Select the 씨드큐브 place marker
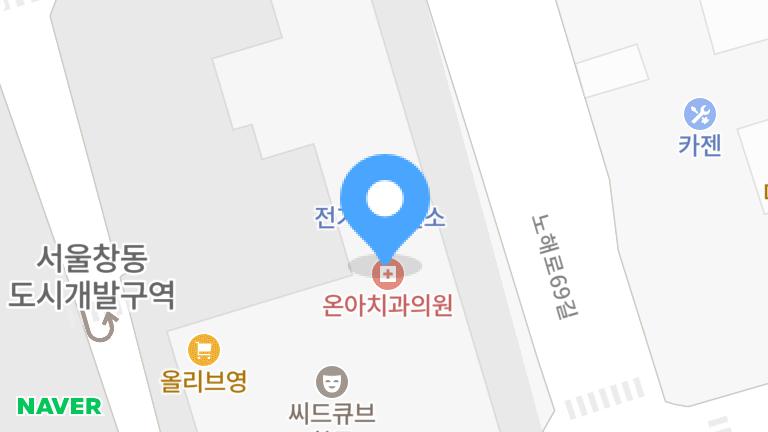The height and width of the screenshot is (432, 768). click(332, 382)
